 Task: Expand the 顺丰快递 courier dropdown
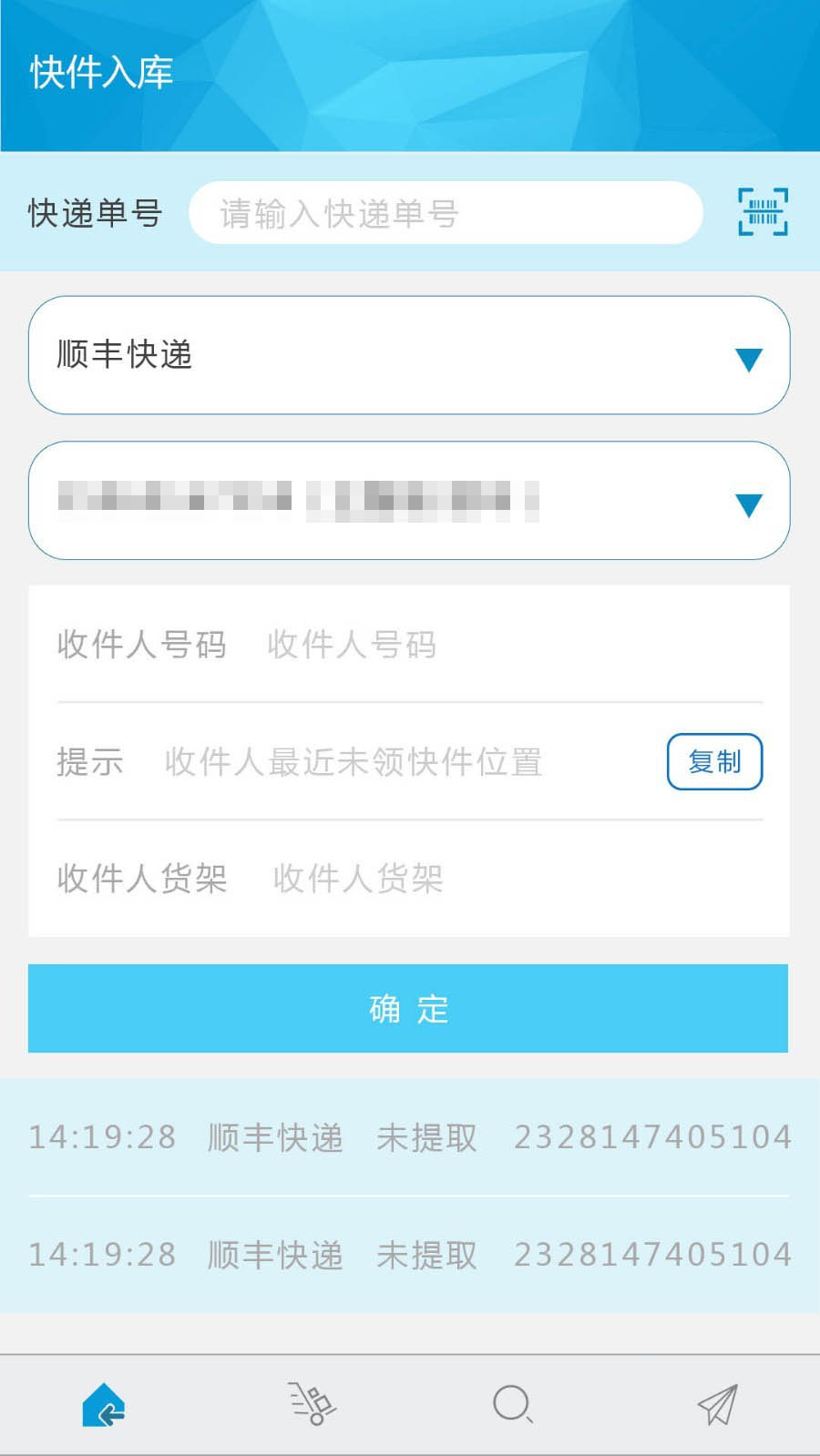pyautogui.click(x=409, y=355)
